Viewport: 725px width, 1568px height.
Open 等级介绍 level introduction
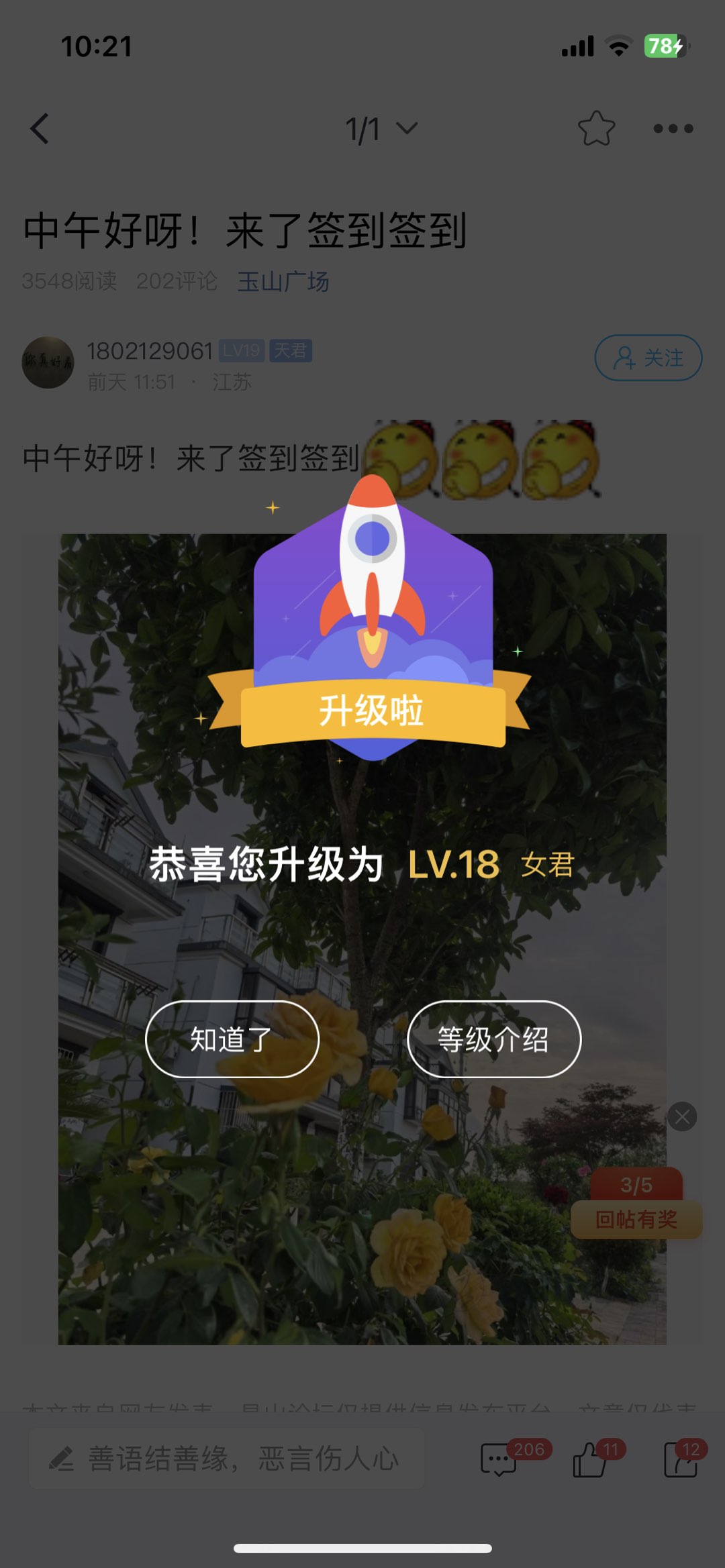pyautogui.click(x=493, y=1039)
